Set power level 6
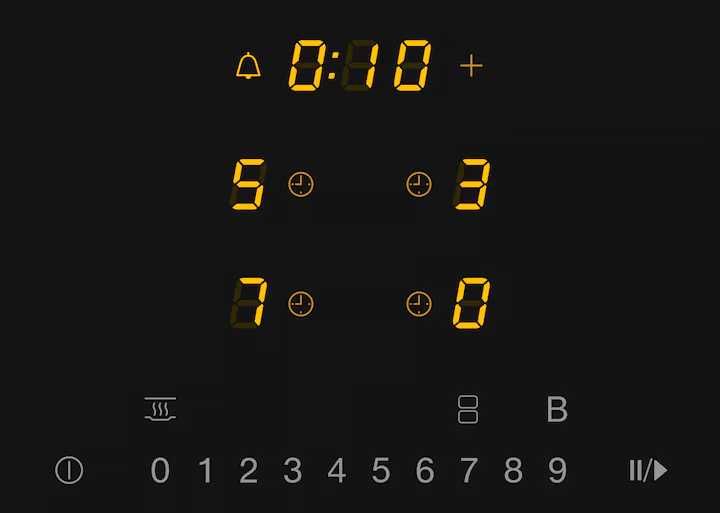The height and width of the screenshot is (513, 720). (425, 470)
